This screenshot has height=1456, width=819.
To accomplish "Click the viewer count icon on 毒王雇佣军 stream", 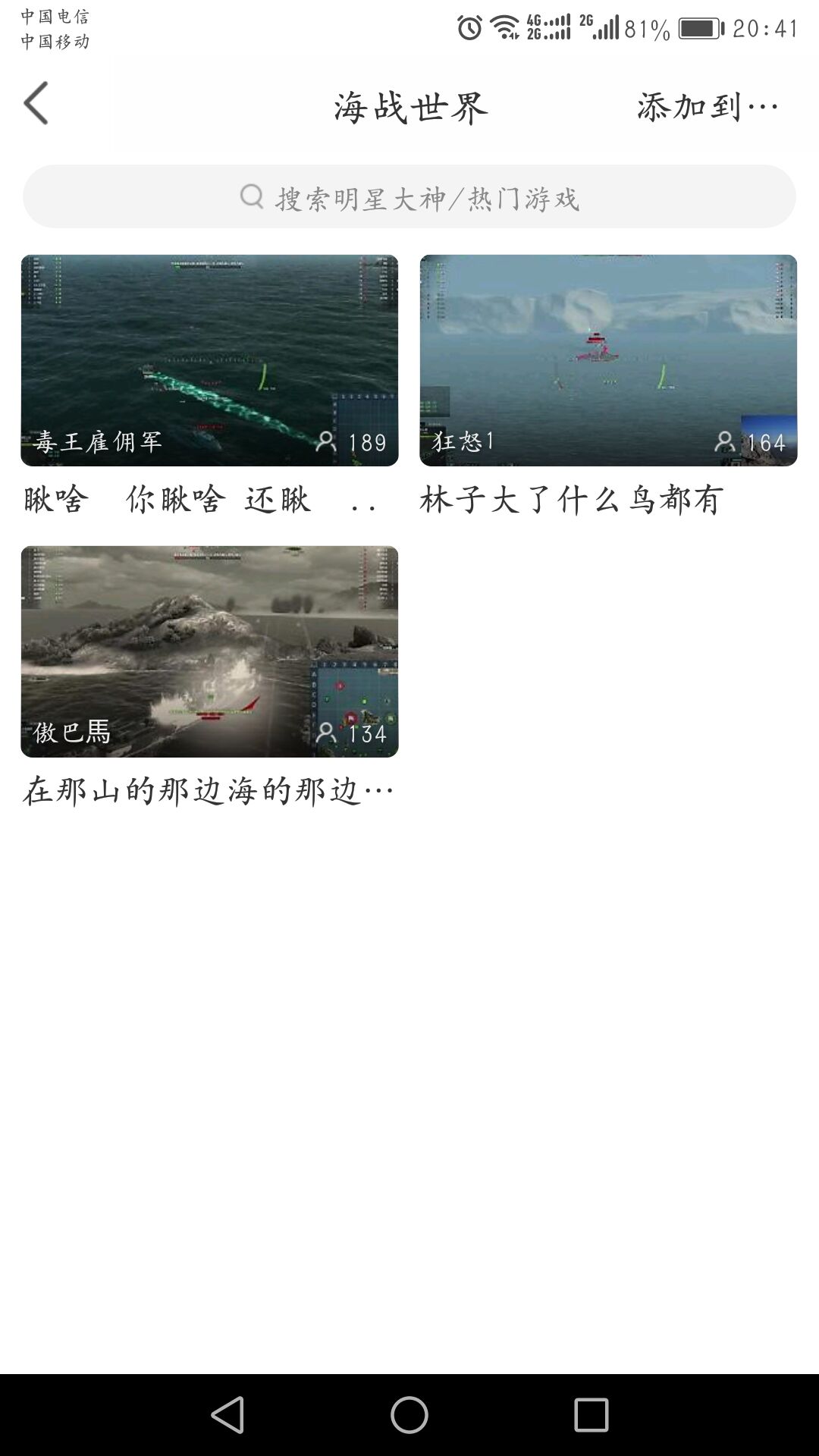I will 326,443.
